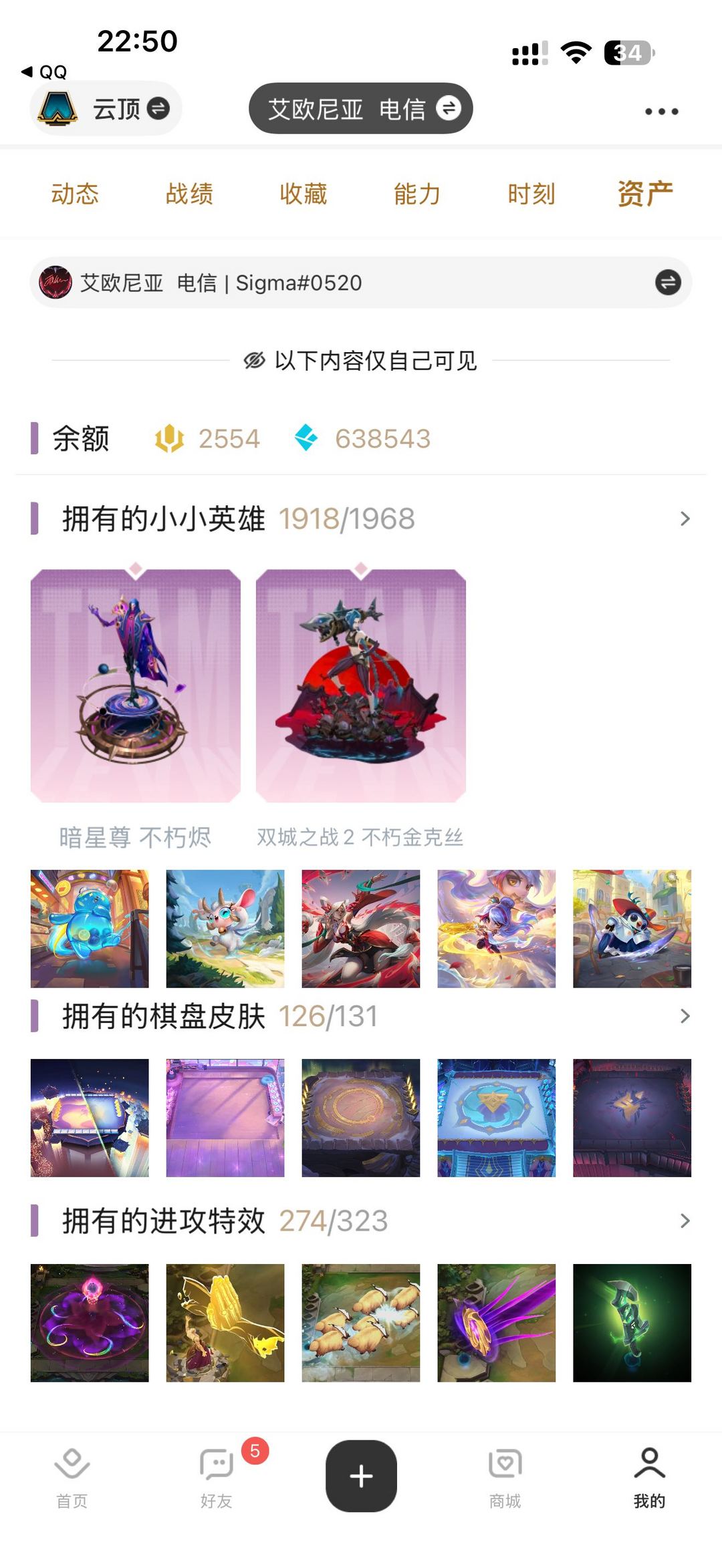Screen dimensions: 722x1568
Task: Expand the 拥有的小小英雄 list
Action: point(685,518)
